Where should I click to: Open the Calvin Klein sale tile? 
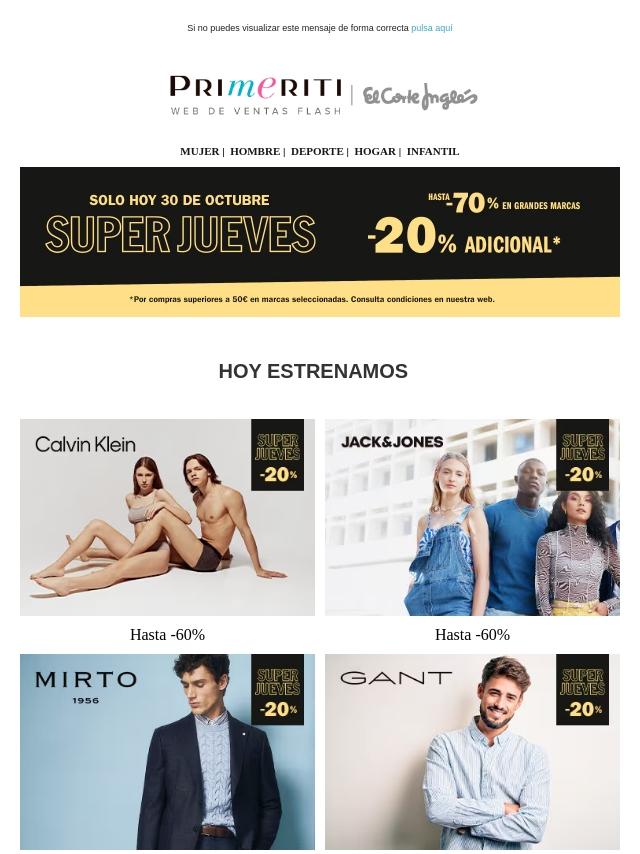167,517
